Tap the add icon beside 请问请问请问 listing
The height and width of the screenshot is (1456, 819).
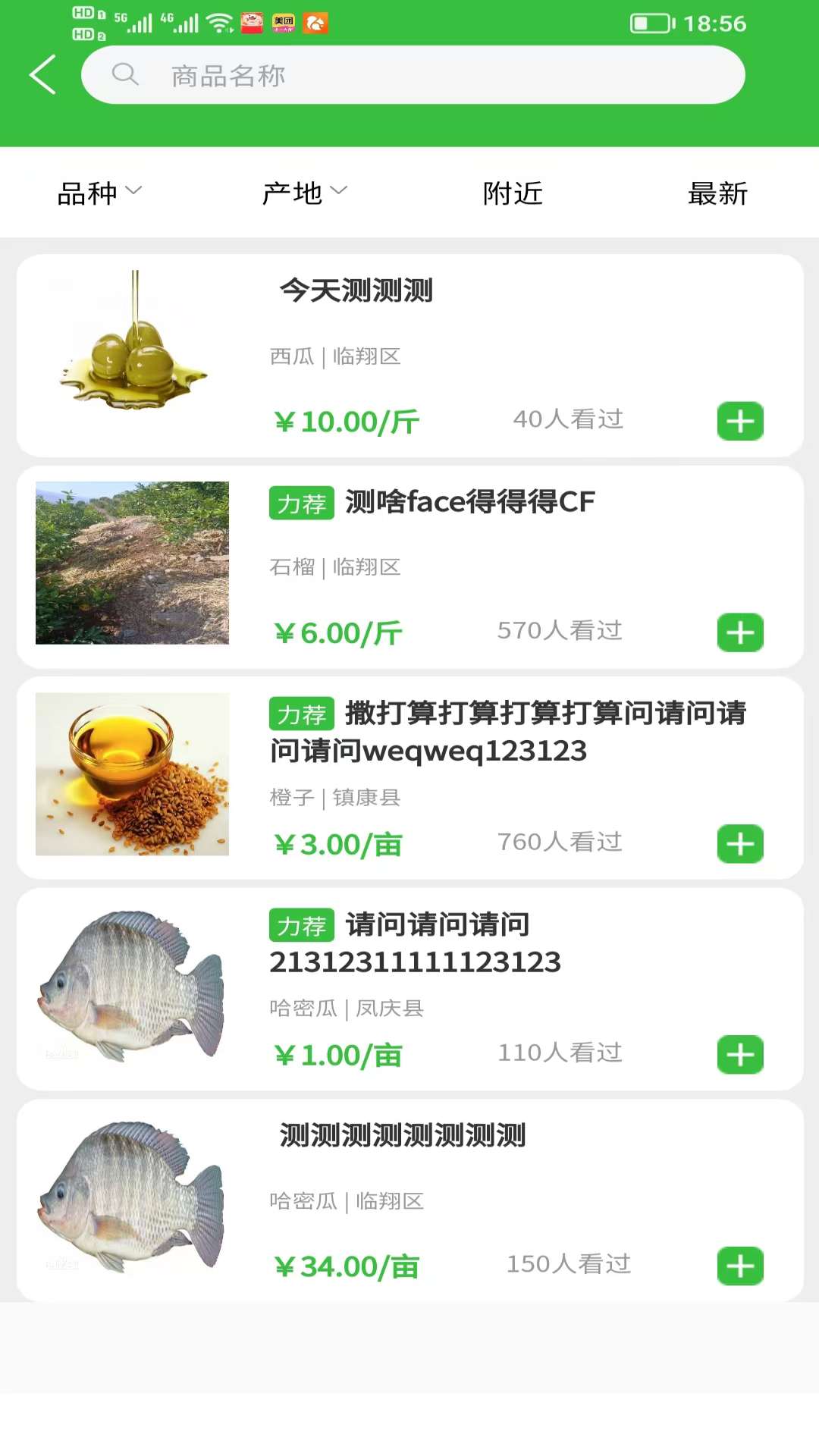(739, 1054)
